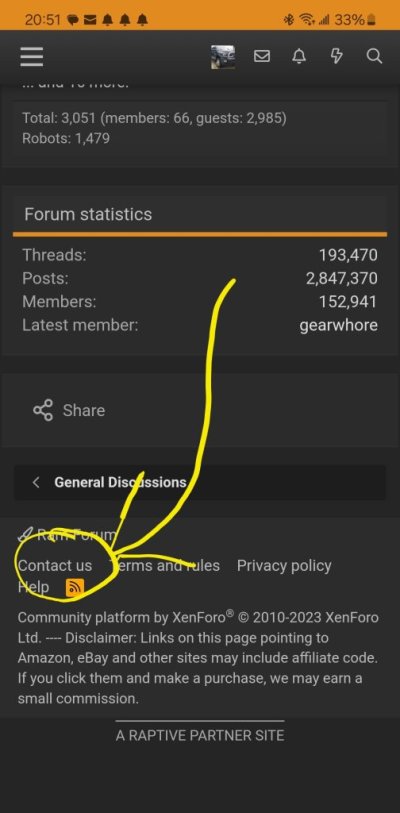The height and width of the screenshot is (813, 400).
Task: Open the alerts bell
Action: coord(299,56)
